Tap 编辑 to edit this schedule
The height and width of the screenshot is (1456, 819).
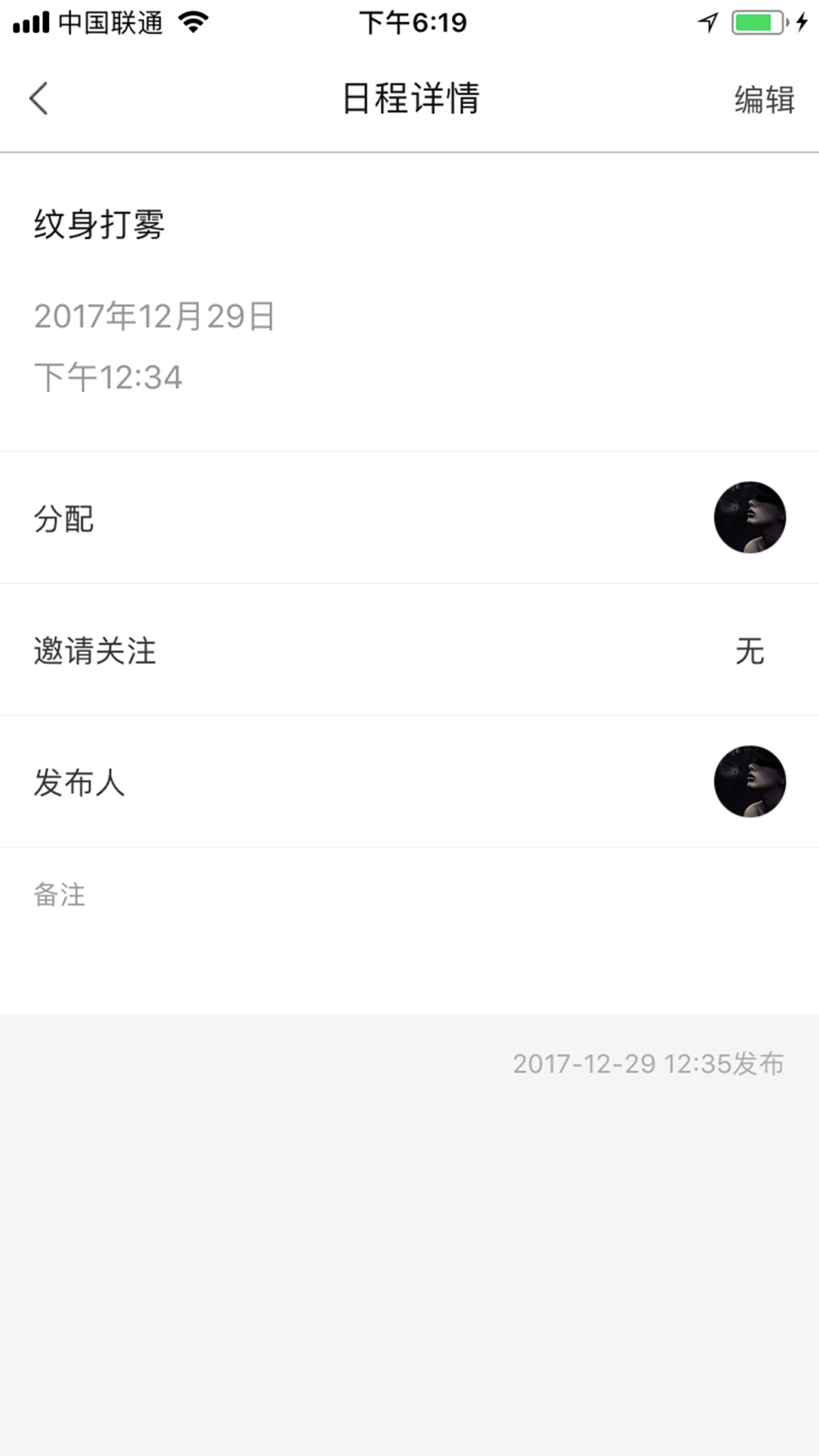pos(763,100)
